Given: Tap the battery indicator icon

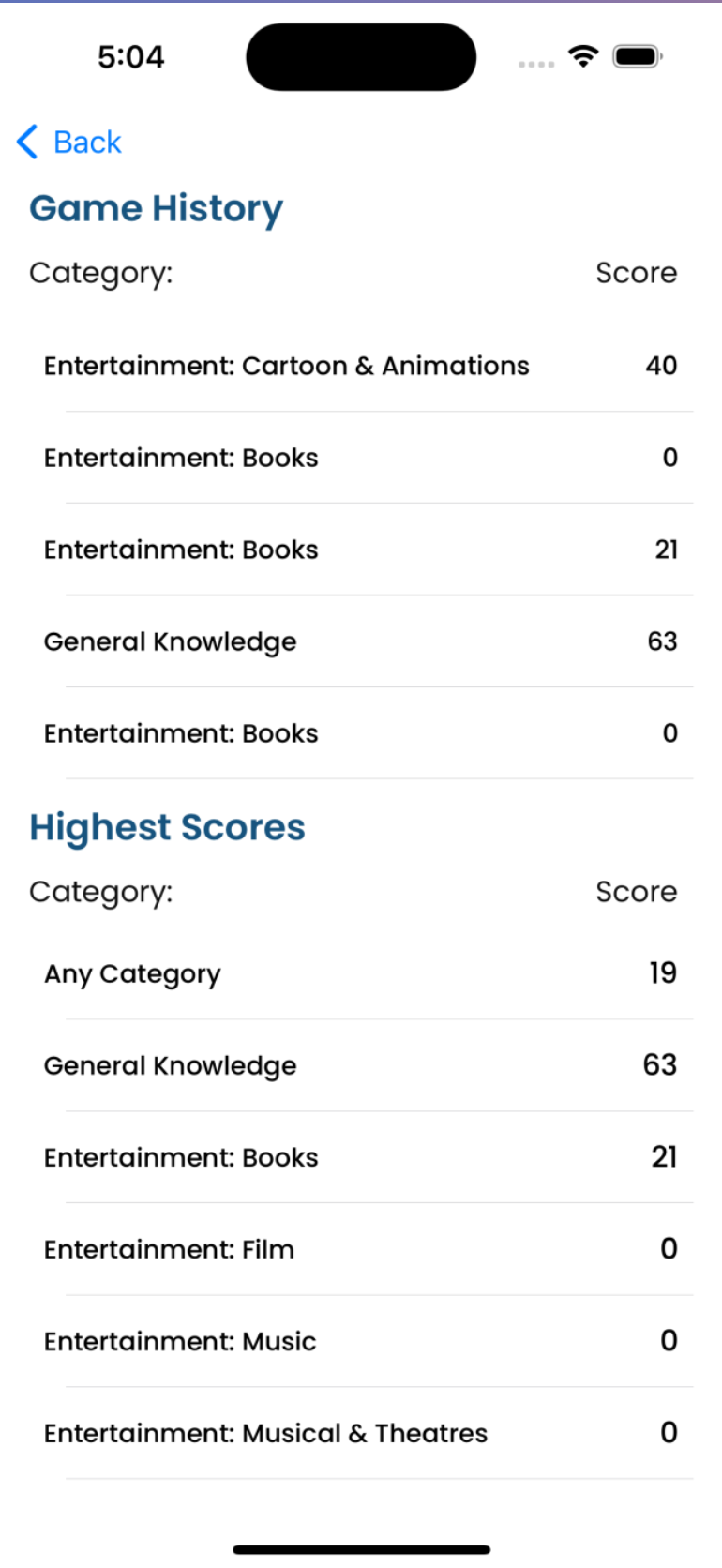Looking at the screenshot, I should (636, 55).
